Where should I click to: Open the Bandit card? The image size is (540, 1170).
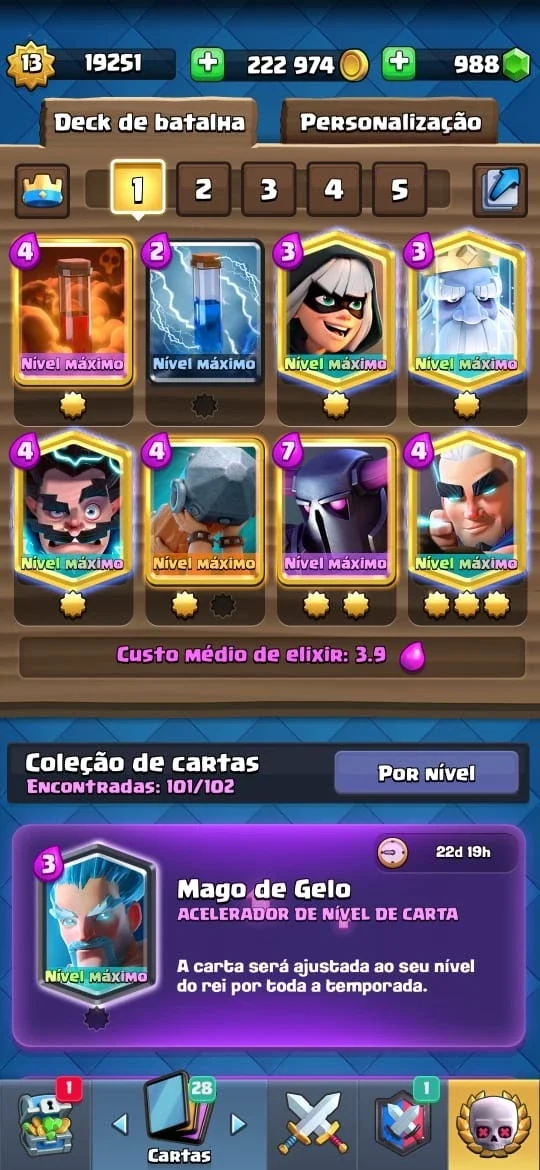(x=336, y=306)
